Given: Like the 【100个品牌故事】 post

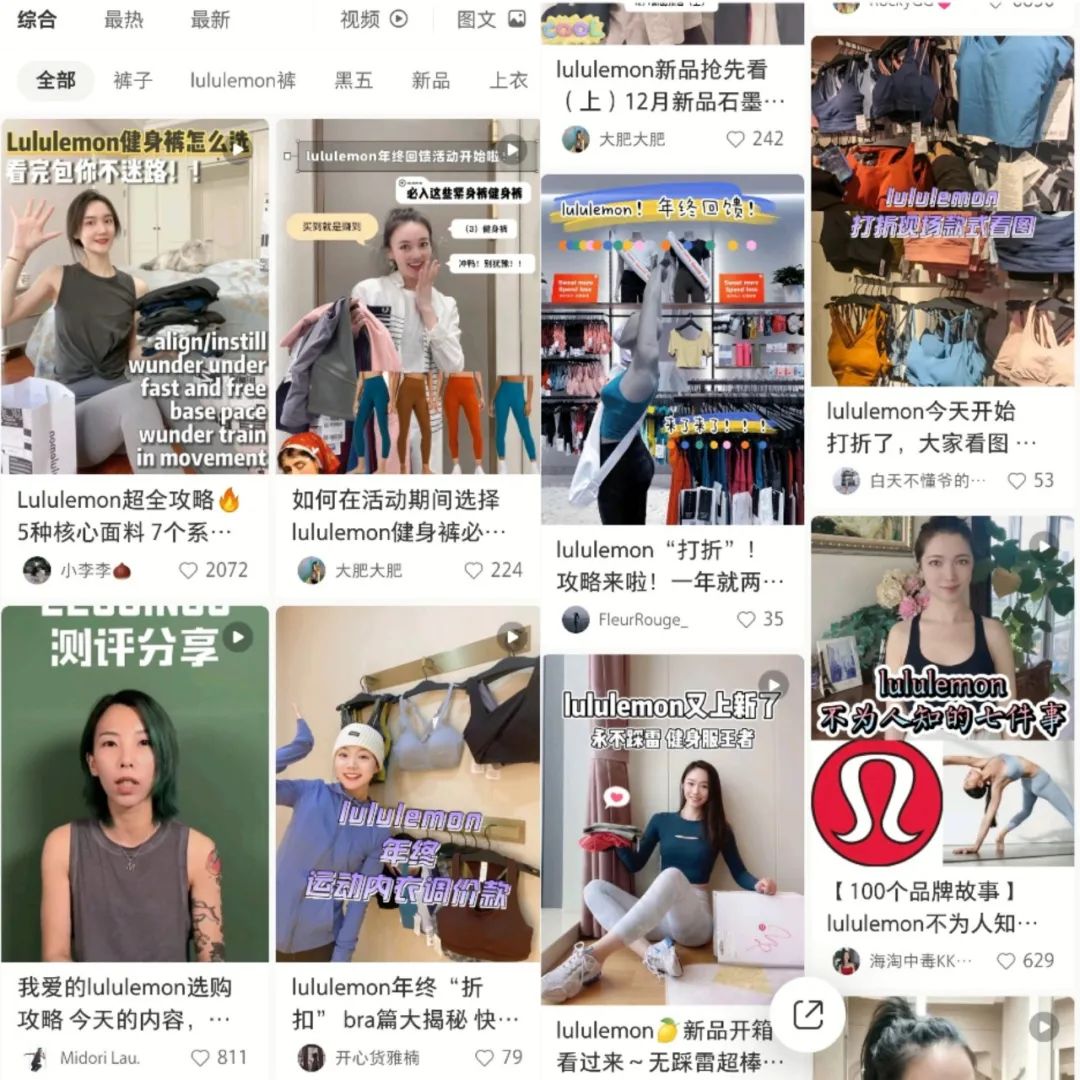Looking at the screenshot, I should (x=1006, y=961).
